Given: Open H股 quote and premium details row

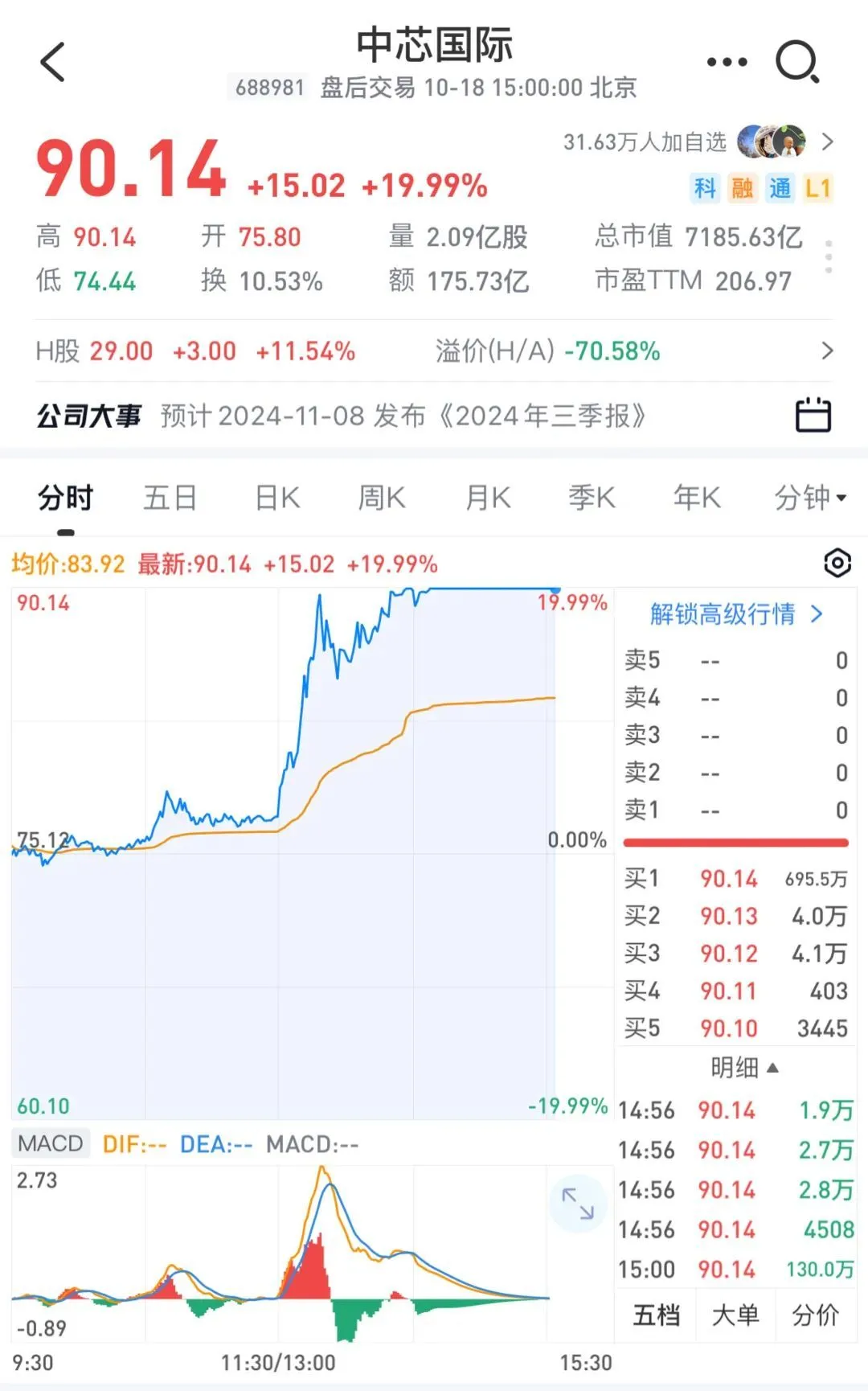Looking at the screenshot, I should point(434,351).
